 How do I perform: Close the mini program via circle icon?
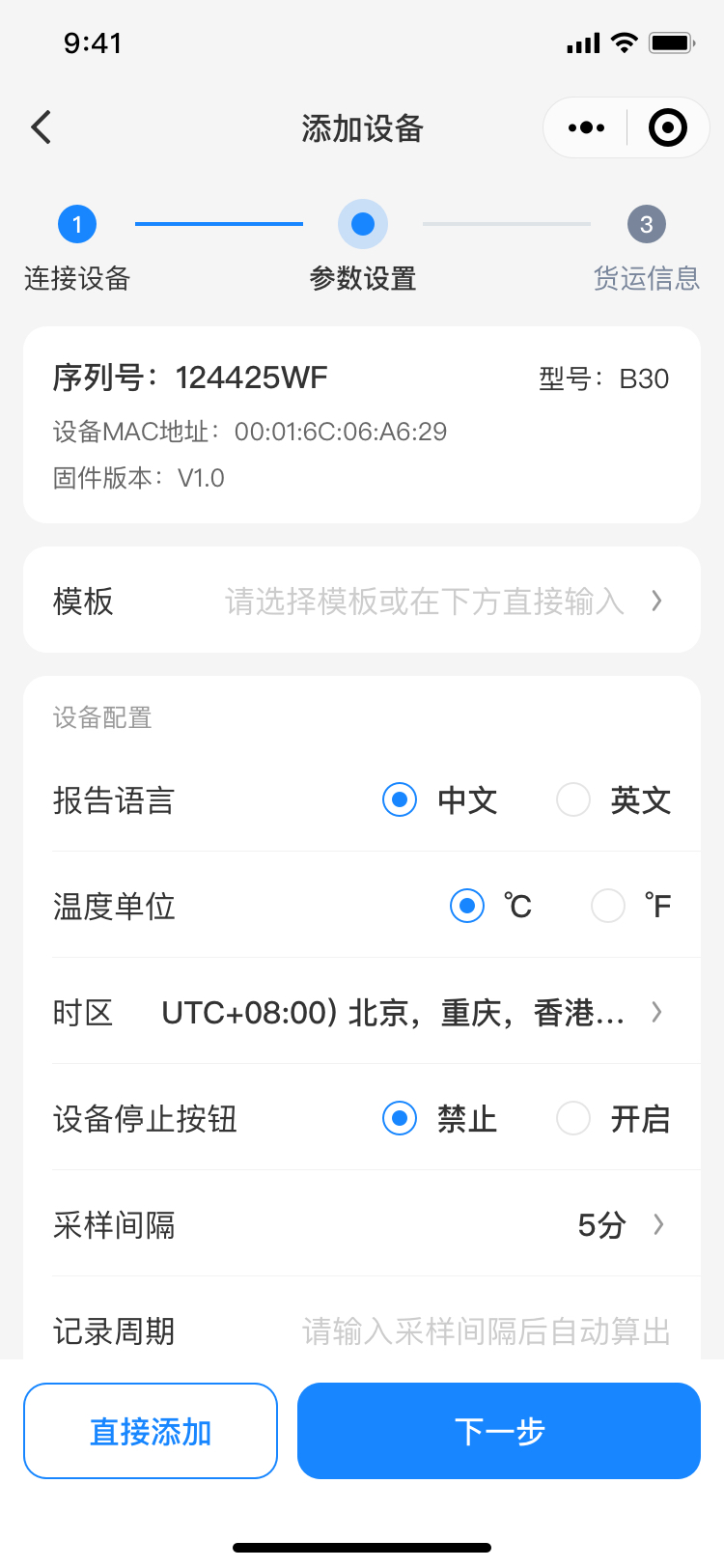point(668,127)
